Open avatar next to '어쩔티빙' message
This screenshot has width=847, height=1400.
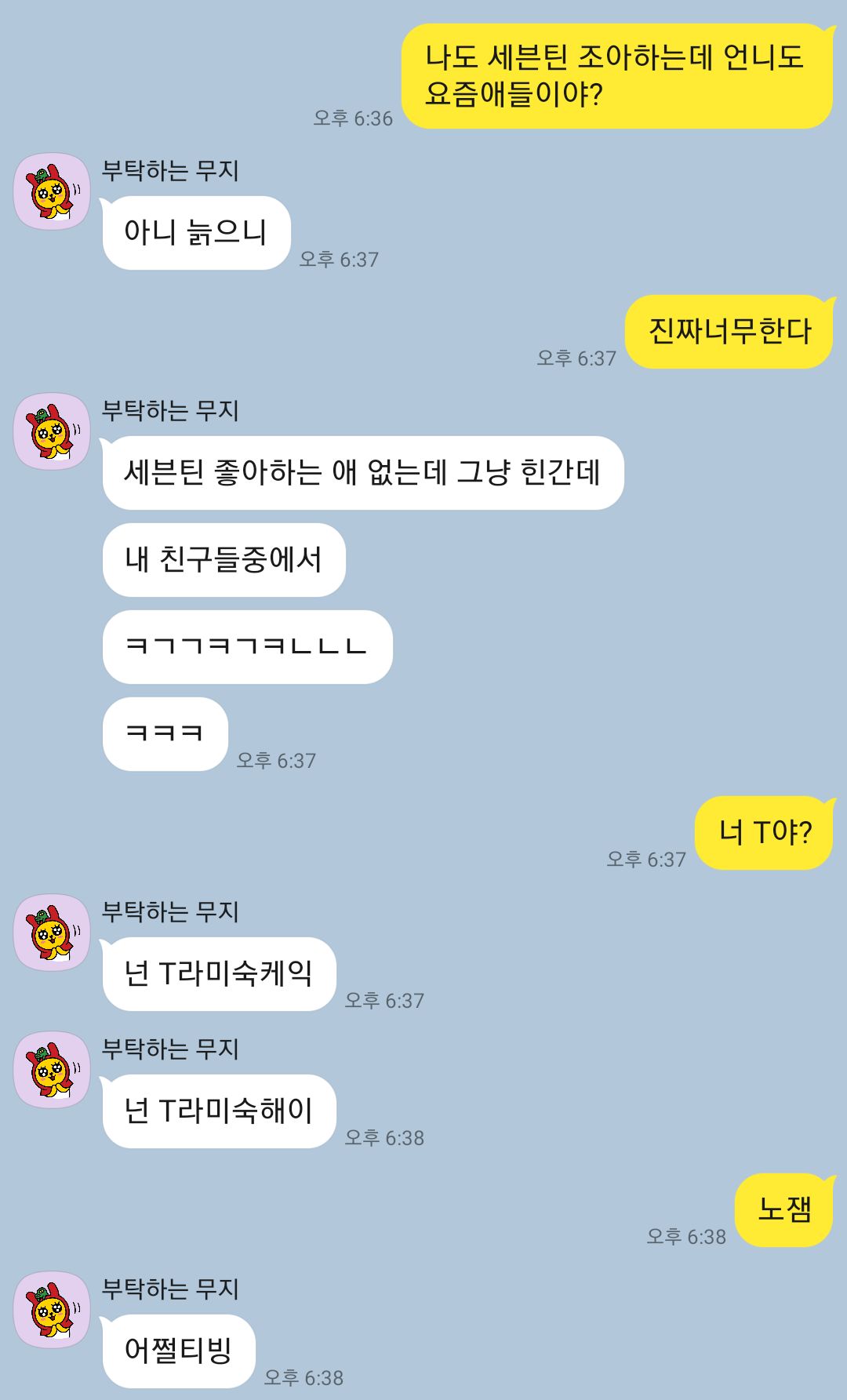click(52, 1310)
